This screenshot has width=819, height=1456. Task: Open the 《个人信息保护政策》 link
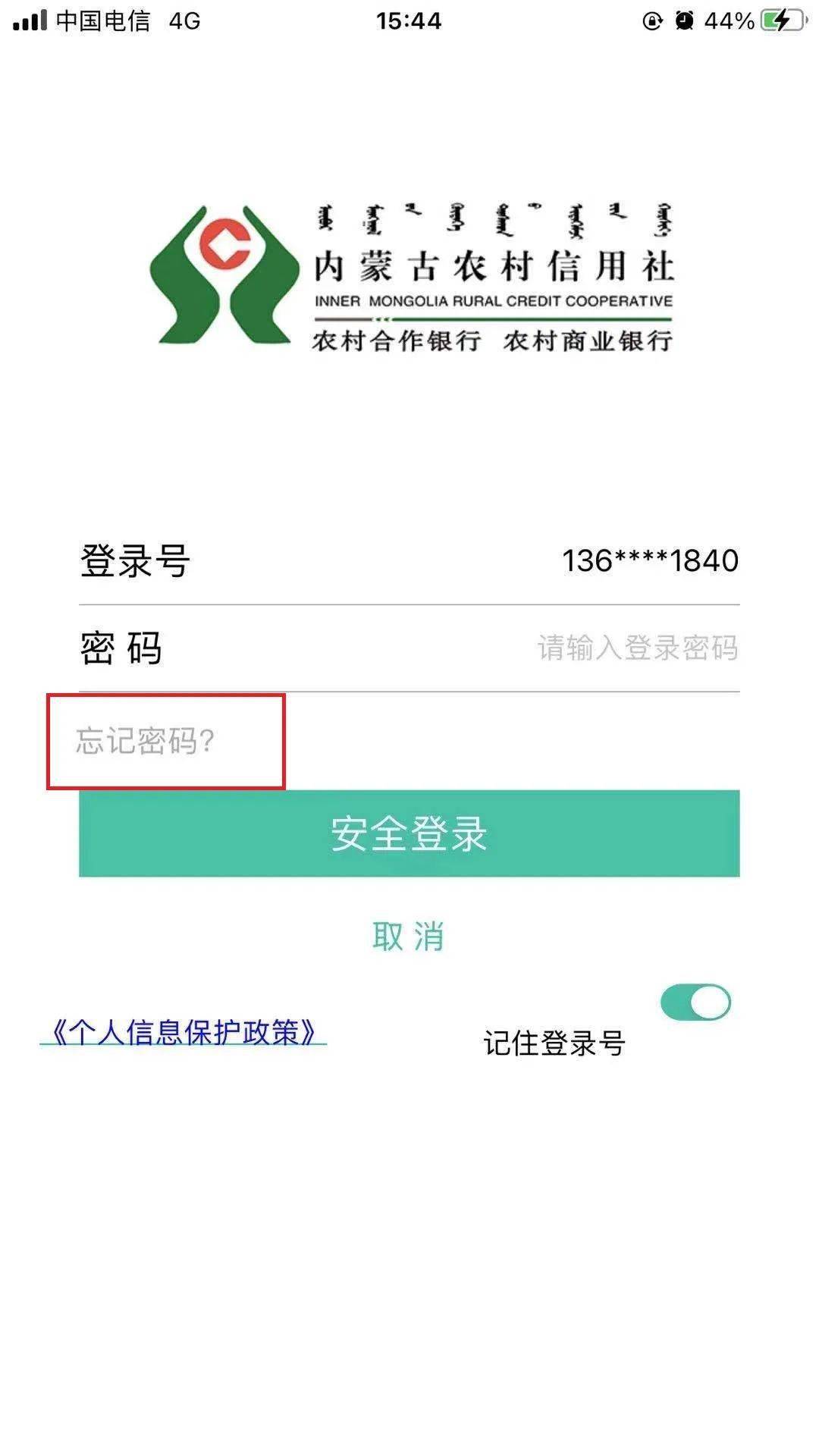[x=183, y=1032]
